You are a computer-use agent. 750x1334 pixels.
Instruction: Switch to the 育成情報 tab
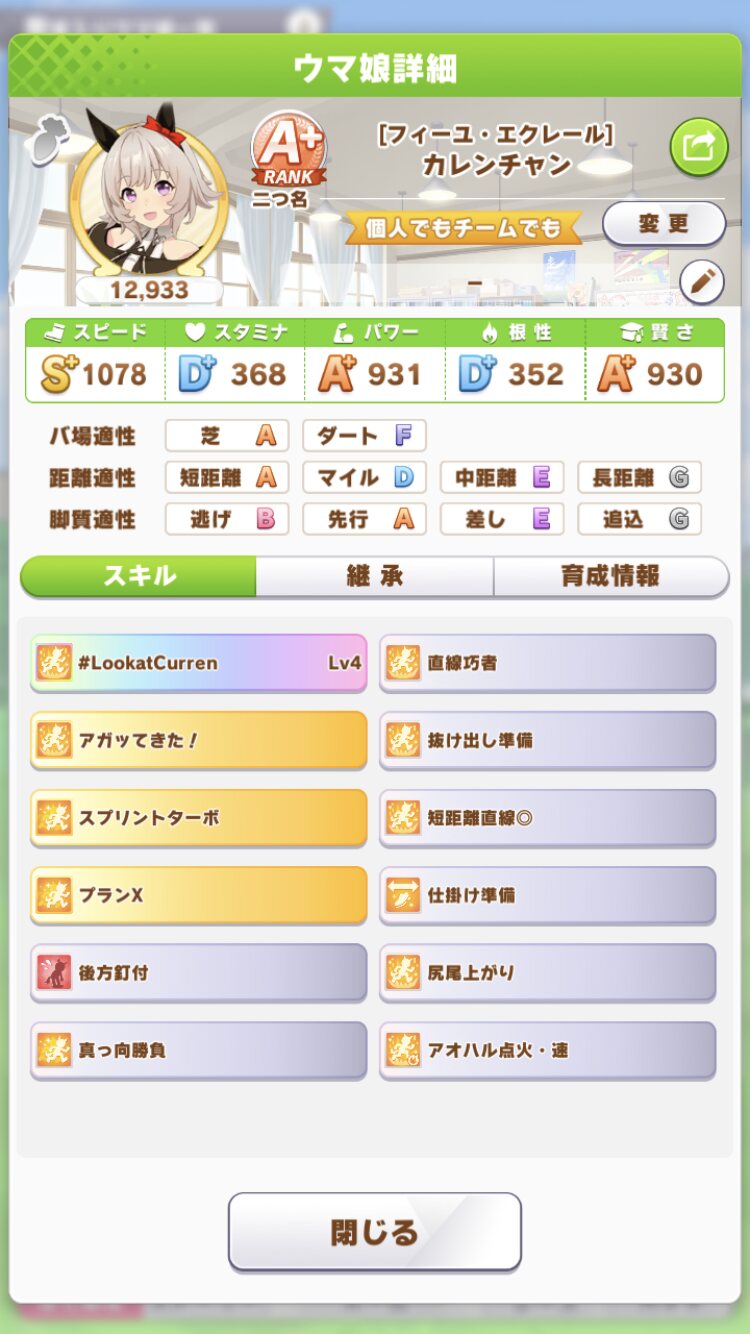pyautogui.click(x=610, y=577)
